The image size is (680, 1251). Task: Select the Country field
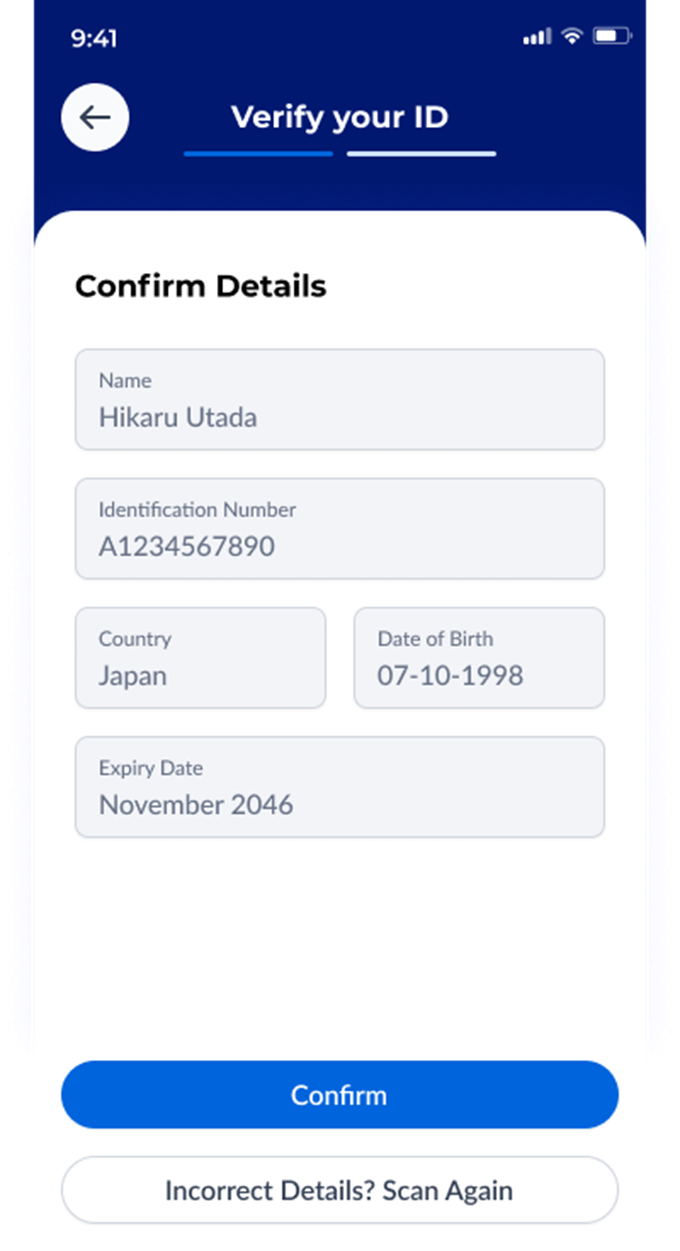click(x=200, y=658)
